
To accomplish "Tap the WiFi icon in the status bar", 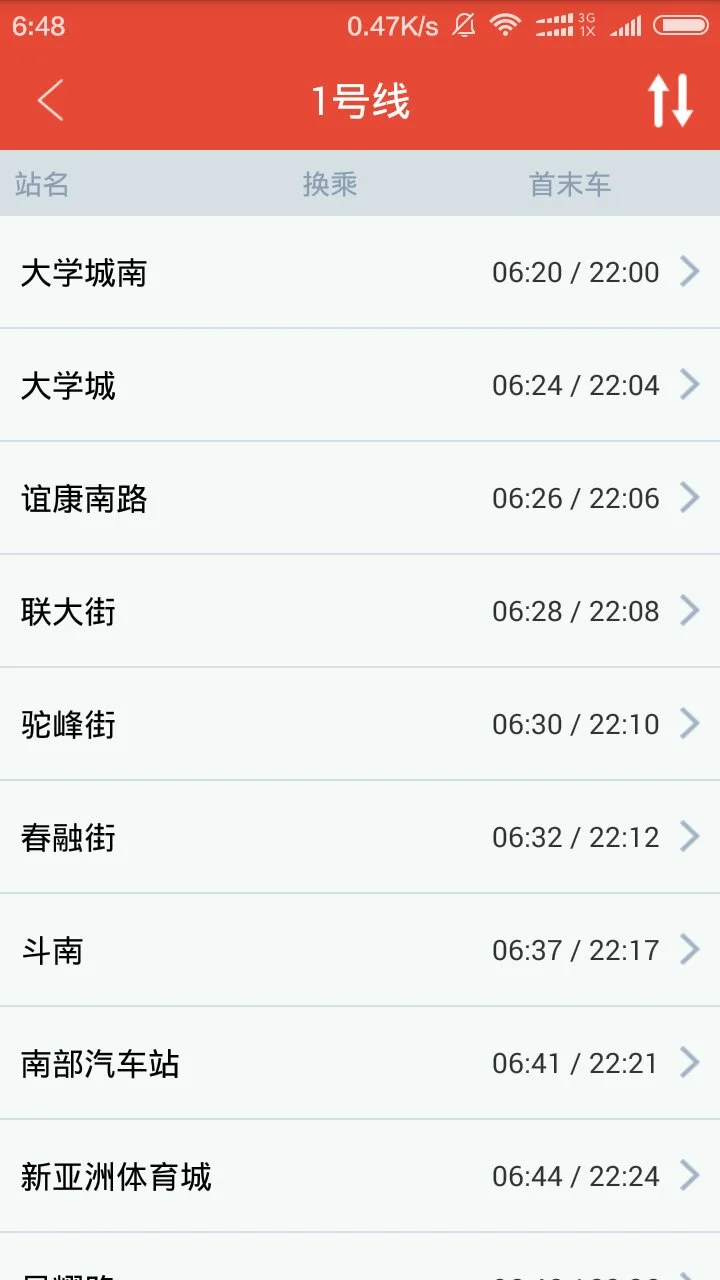I will (506, 27).
